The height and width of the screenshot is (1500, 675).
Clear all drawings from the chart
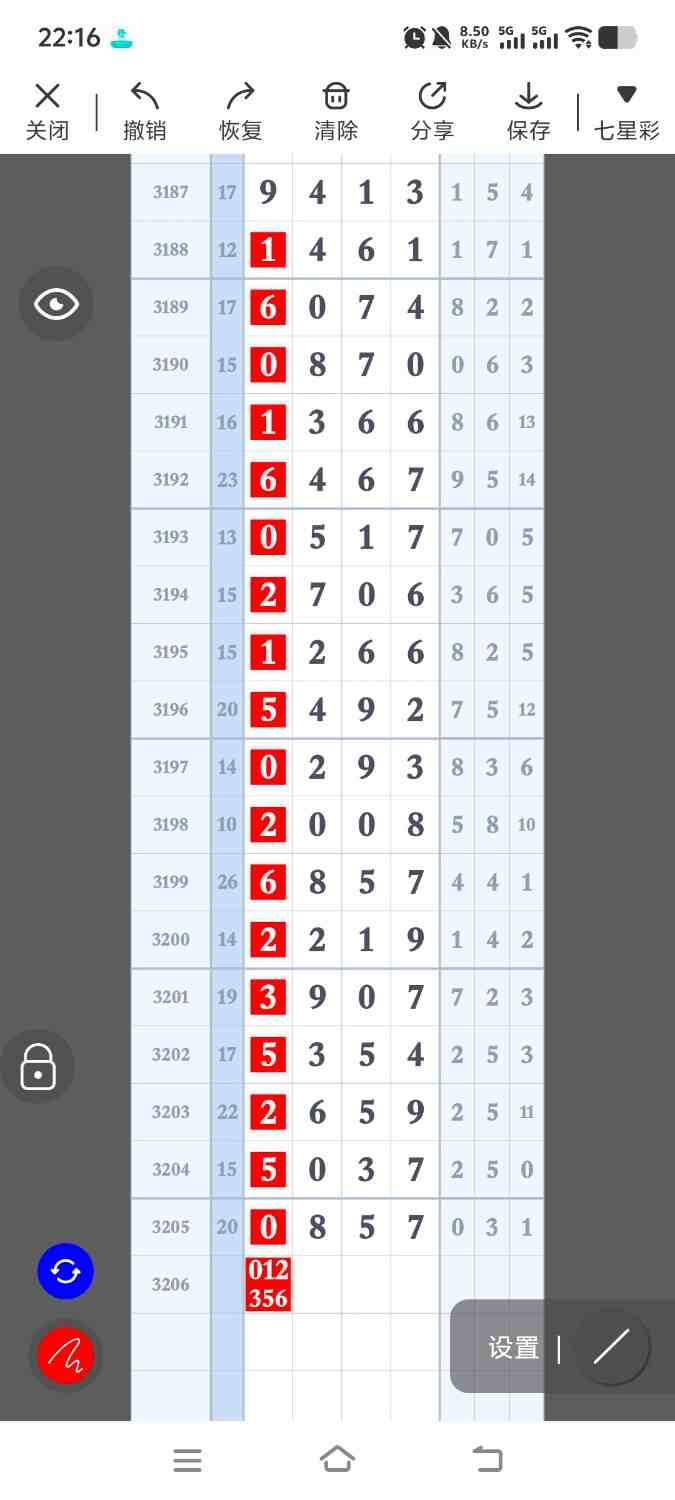pyautogui.click(x=336, y=111)
